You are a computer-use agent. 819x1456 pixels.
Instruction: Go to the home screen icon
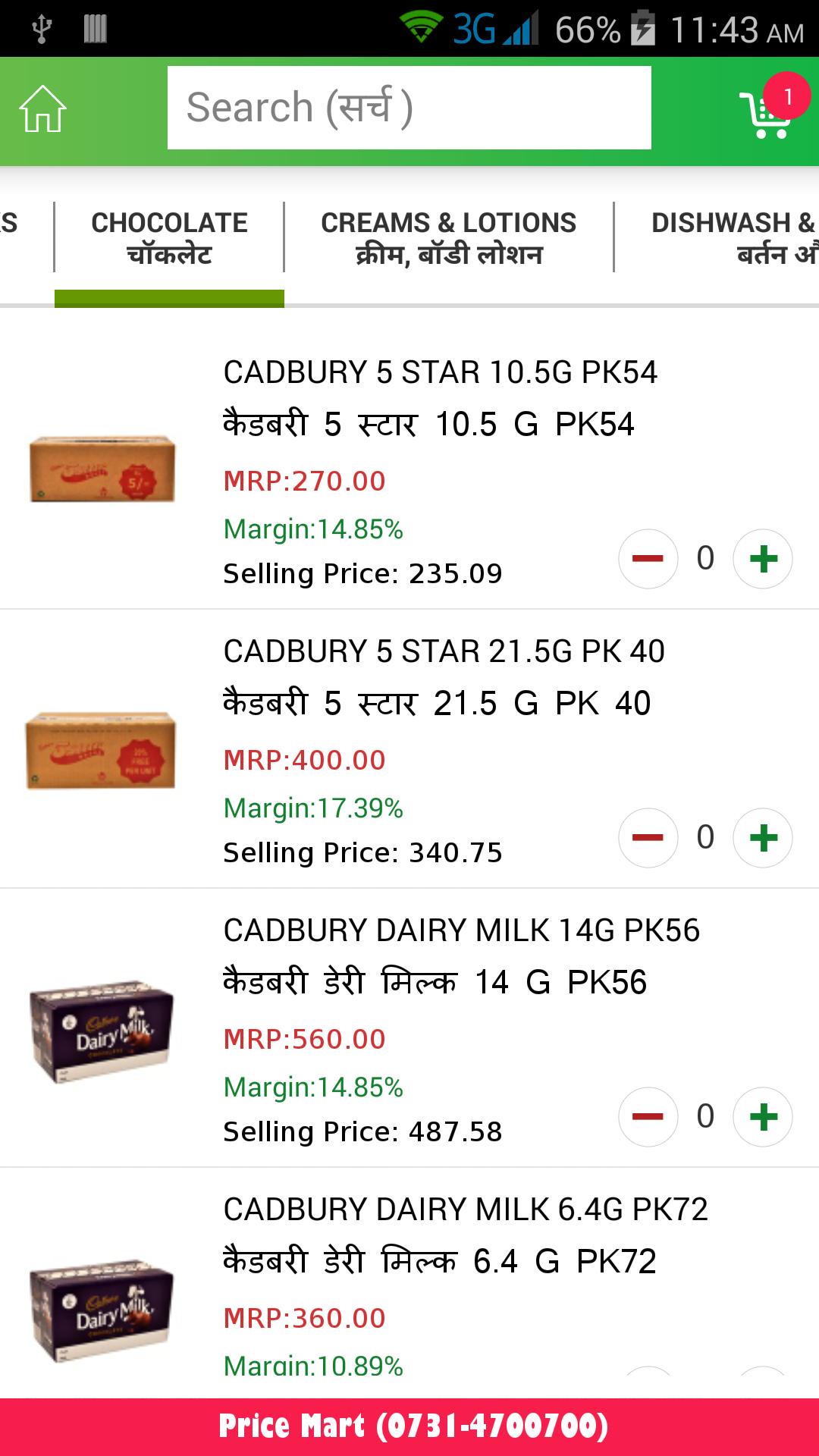42,109
